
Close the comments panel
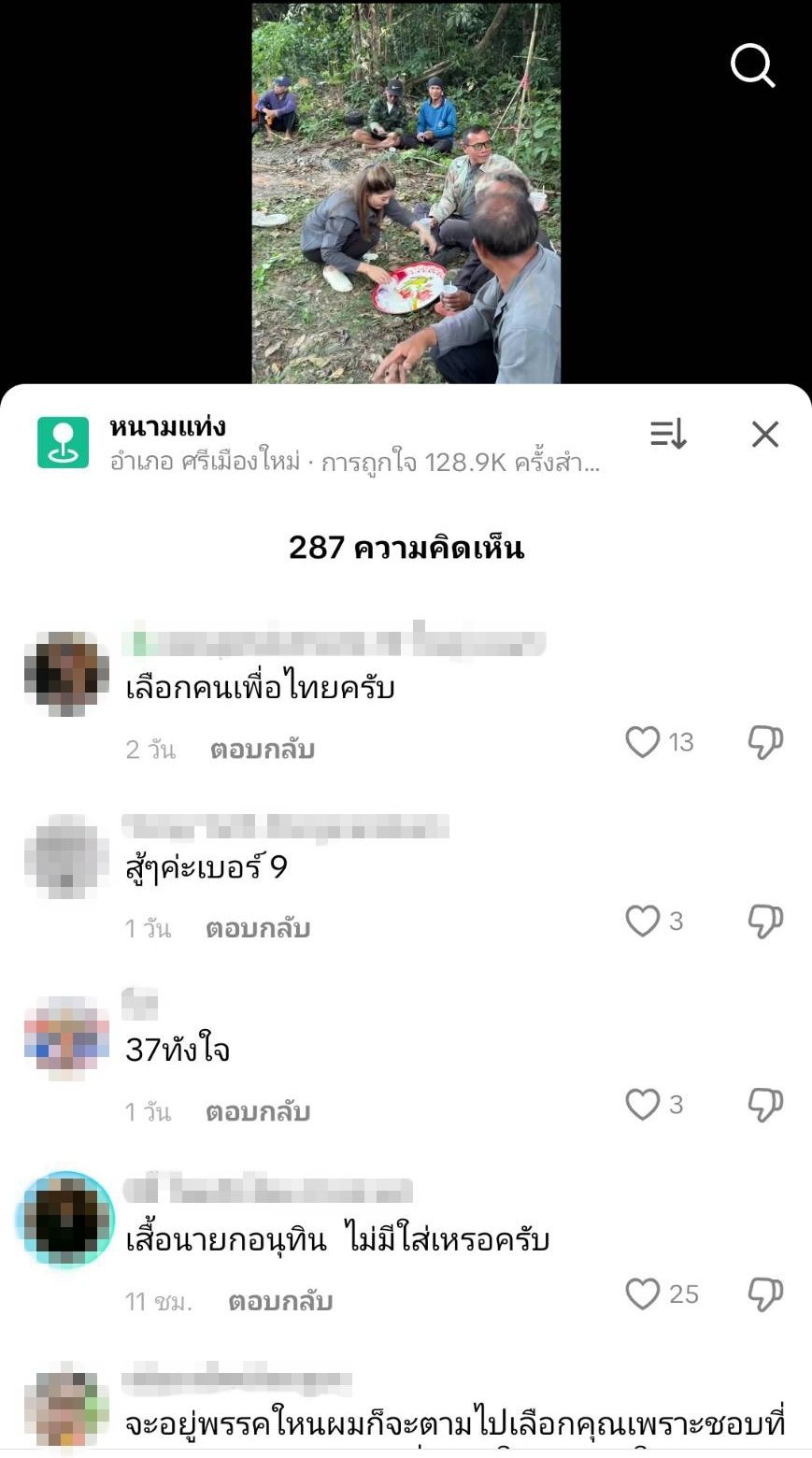point(765,434)
